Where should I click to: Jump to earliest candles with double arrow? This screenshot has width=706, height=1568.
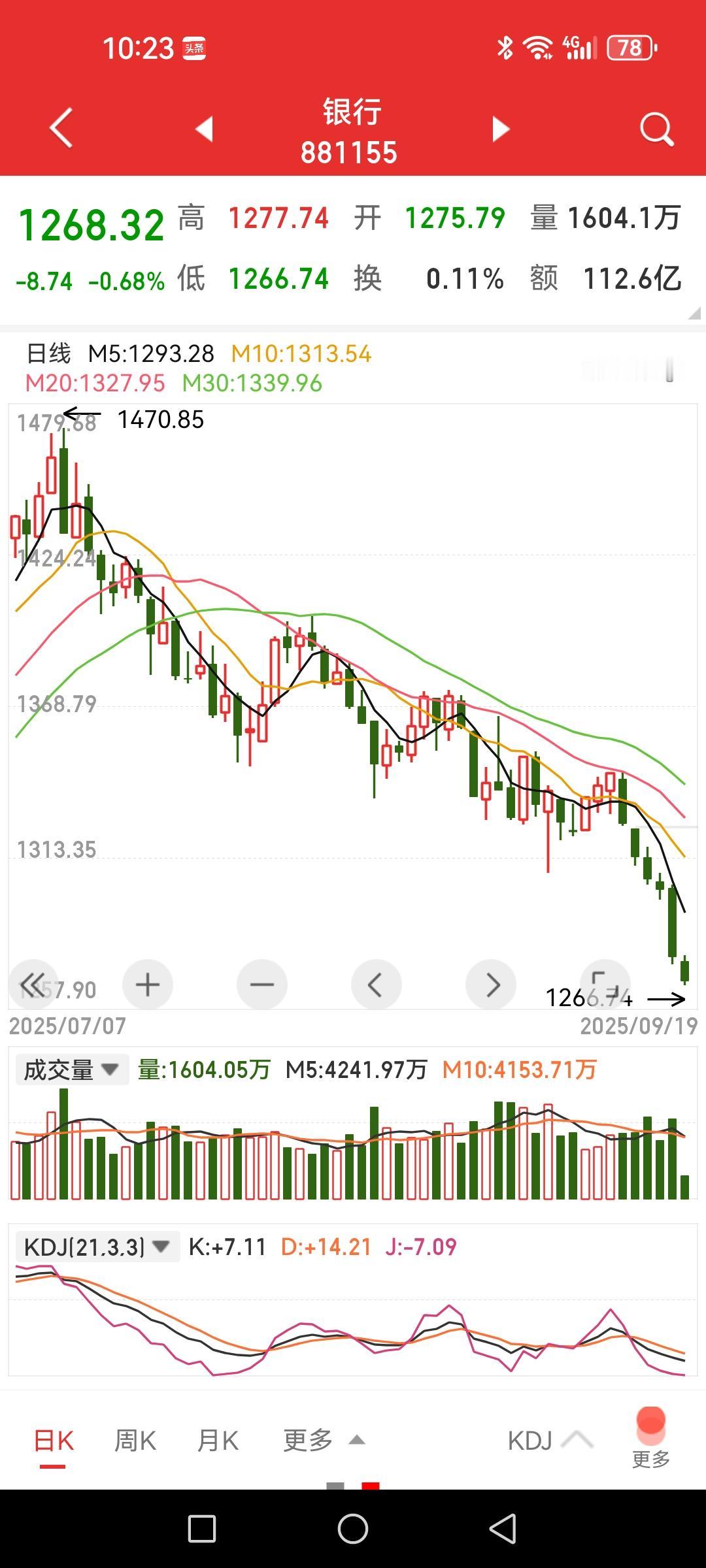pos(33,984)
